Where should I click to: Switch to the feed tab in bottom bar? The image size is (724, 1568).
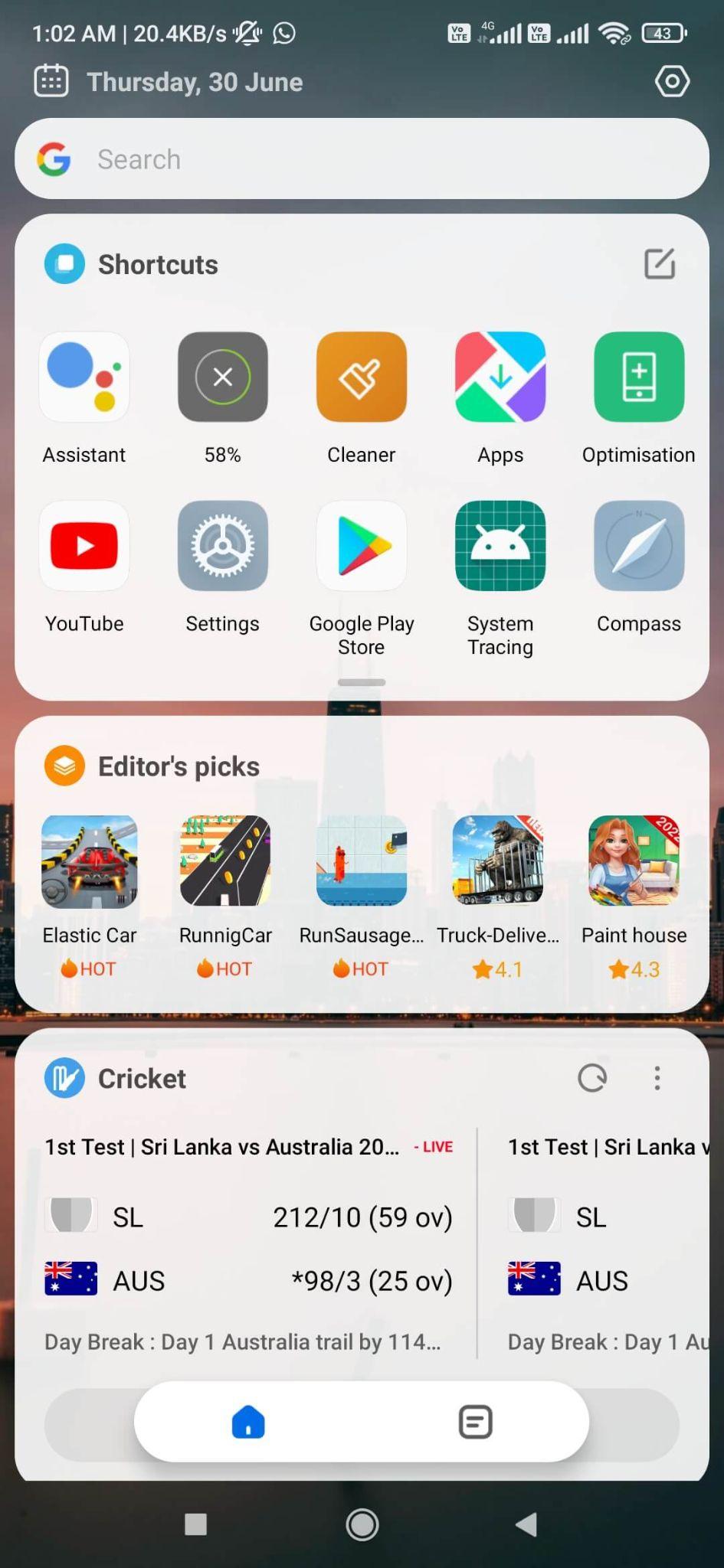click(x=475, y=1423)
